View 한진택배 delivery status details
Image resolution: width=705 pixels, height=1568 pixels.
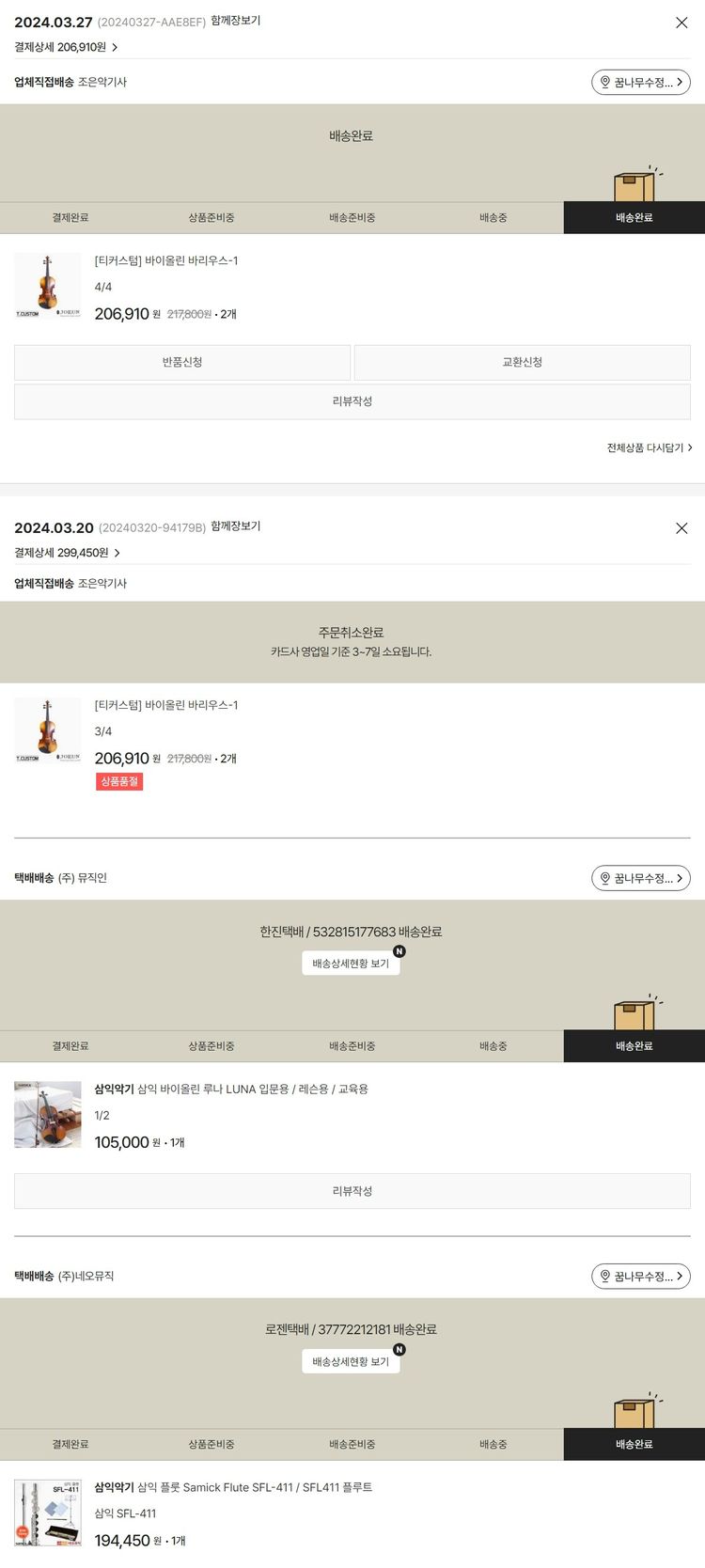click(351, 963)
